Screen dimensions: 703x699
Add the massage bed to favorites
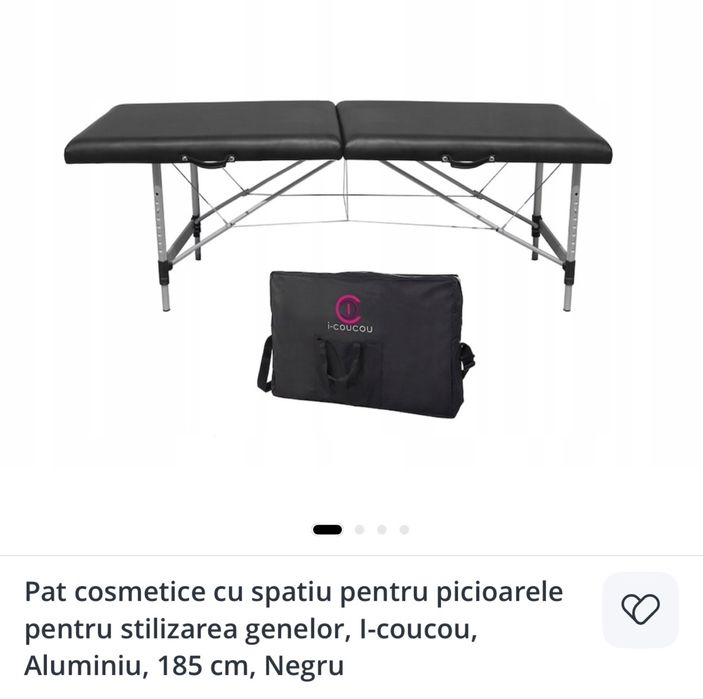pos(640,609)
